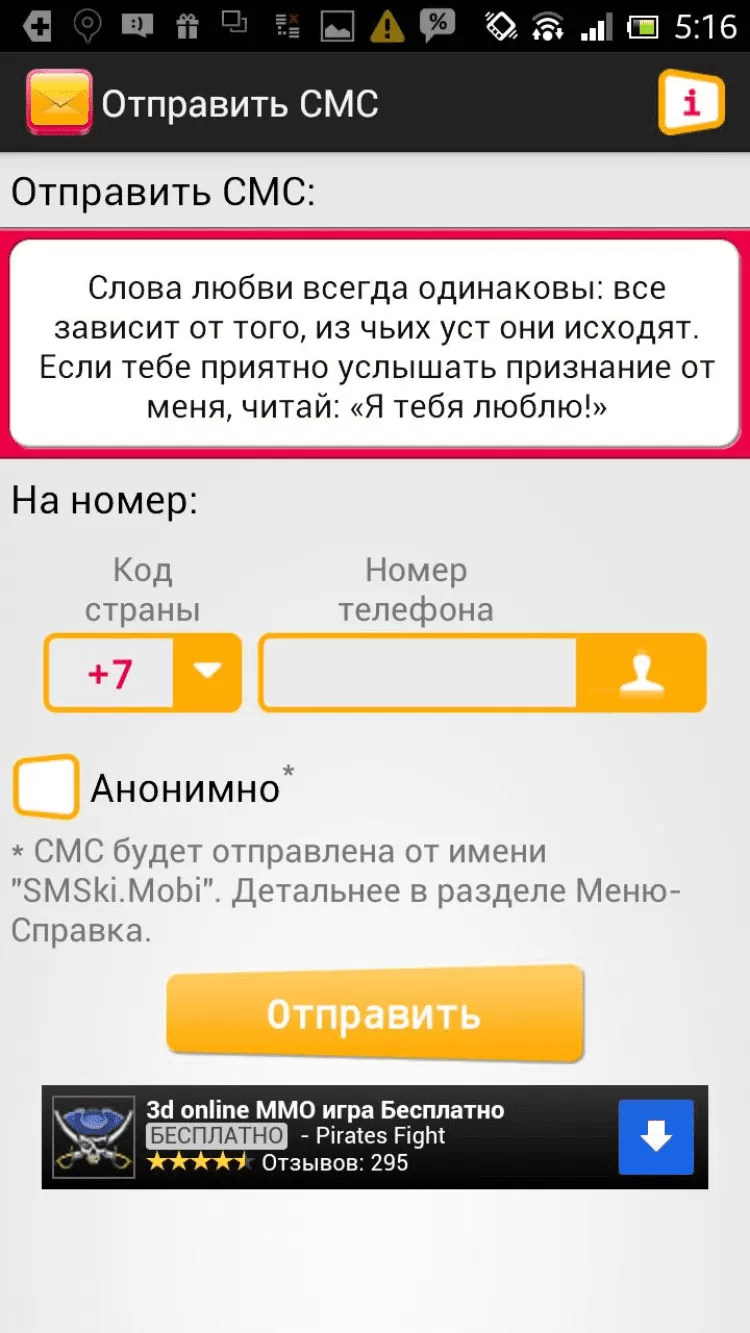Open the +7 country code dropdown
The height and width of the screenshot is (1333, 750).
click(x=143, y=672)
